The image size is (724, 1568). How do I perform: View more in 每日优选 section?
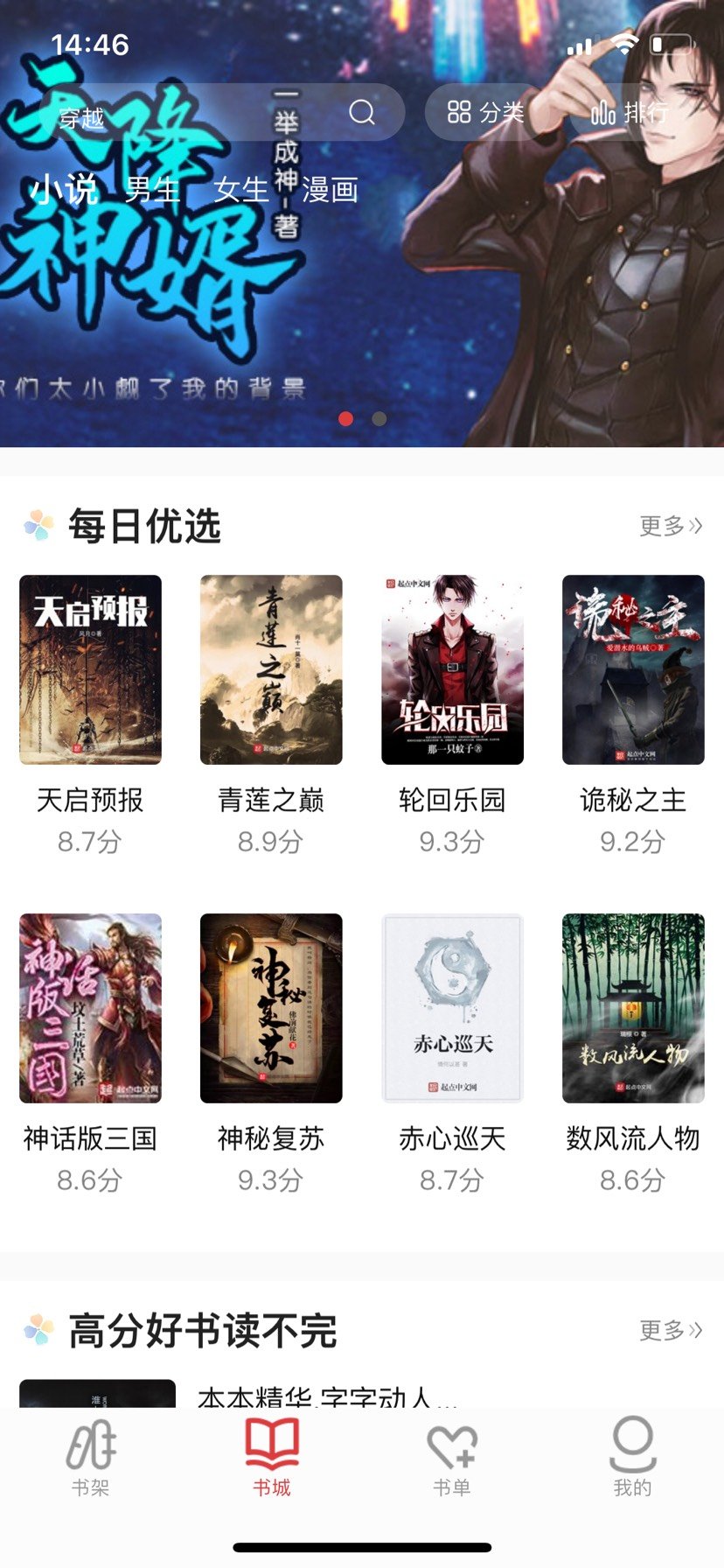[670, 526]
